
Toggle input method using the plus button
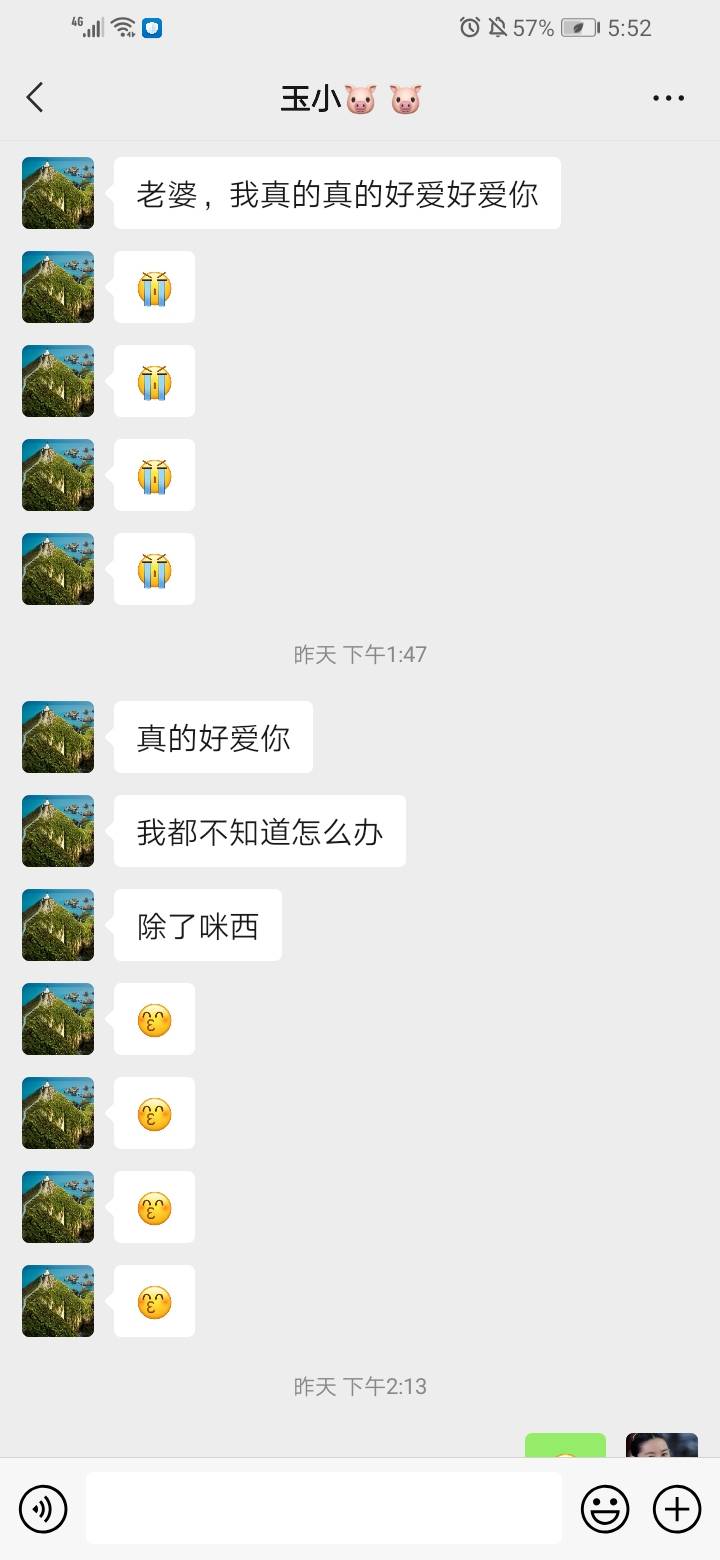(678, 1508)
